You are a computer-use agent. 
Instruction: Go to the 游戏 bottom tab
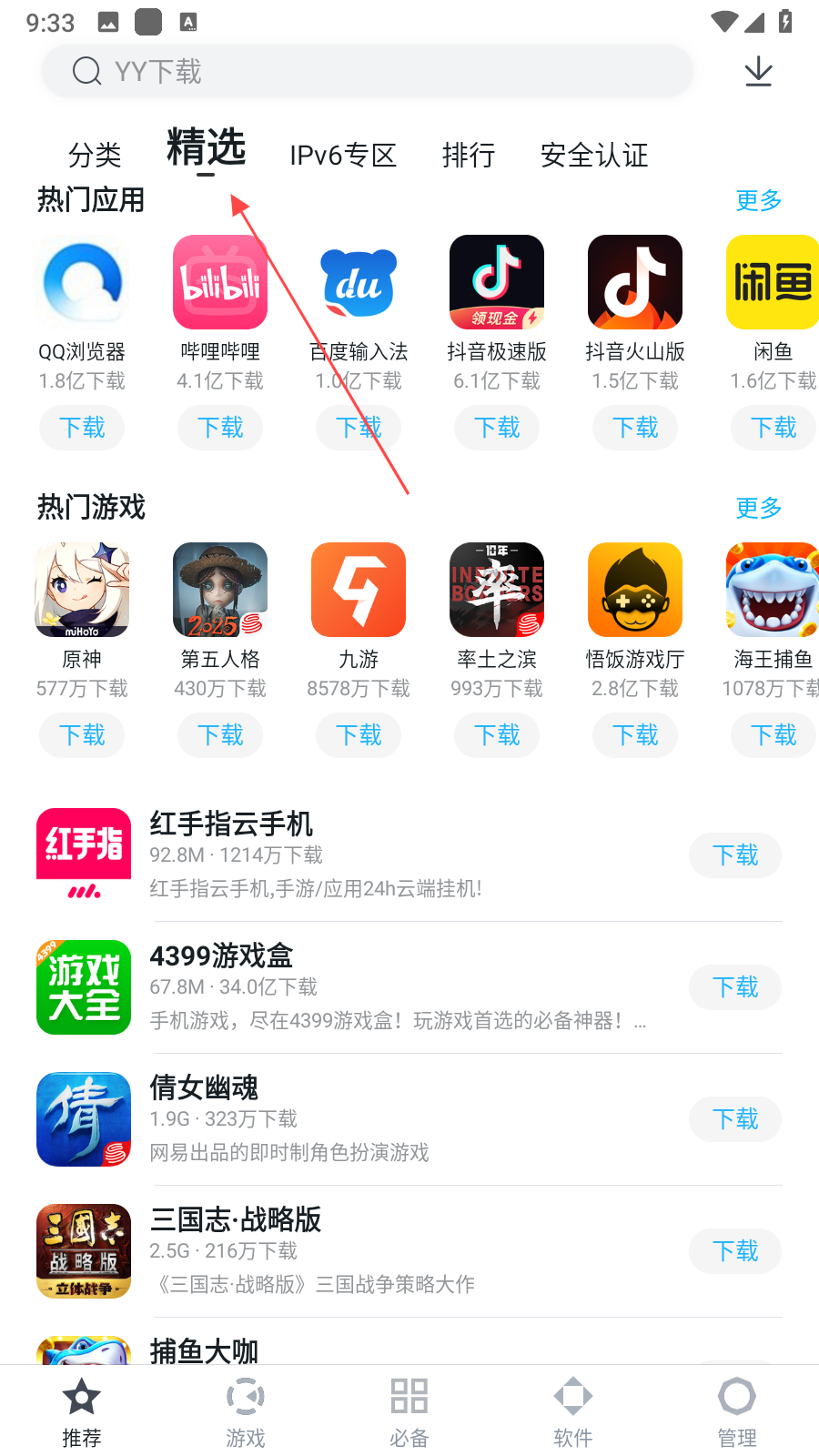click(x=246, y=1410)
